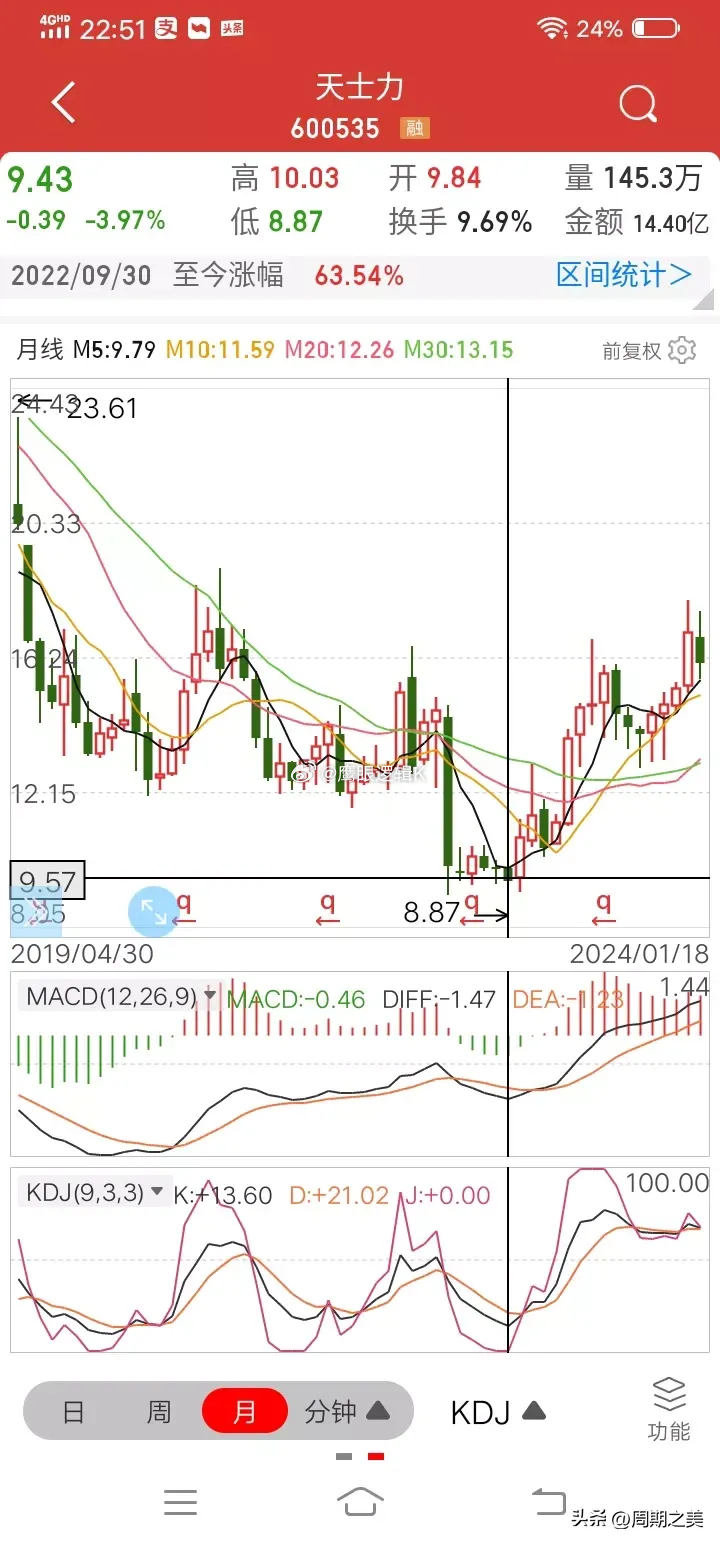Image resolution: width=720 pixels, height=1544 pixels.
Task: Tap the back arrow in the red header
Action: point(62,103)
